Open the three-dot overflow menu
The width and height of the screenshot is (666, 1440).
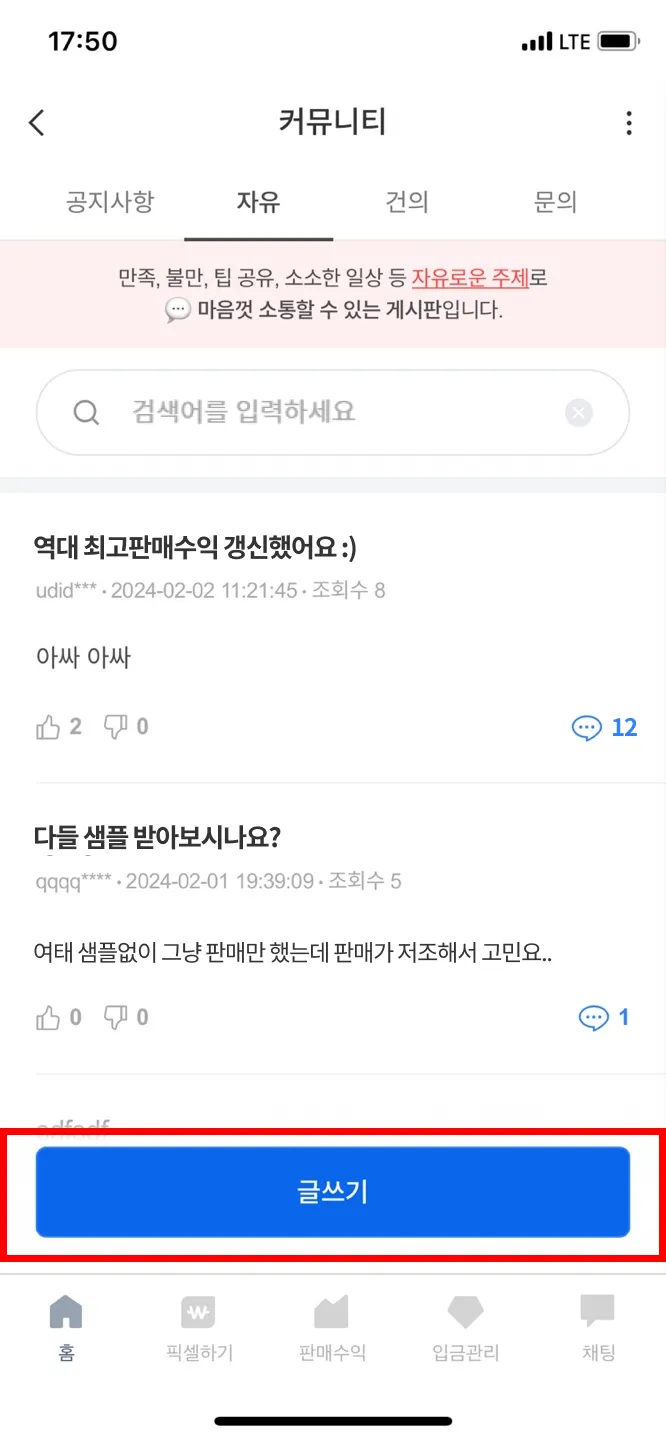pyautogui.click(x=628, y=123)
